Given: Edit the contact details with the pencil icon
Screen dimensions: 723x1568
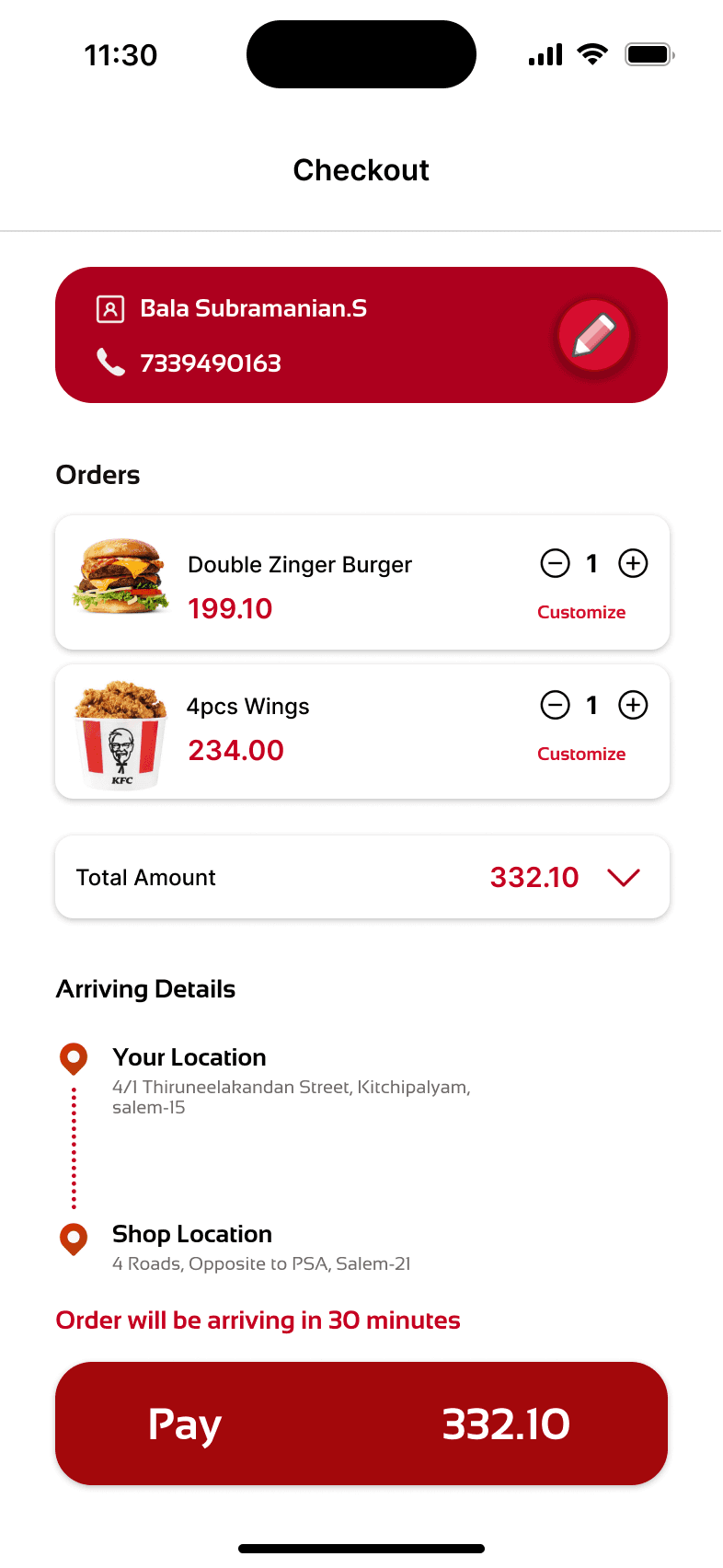Looking at the screenshot, I should click(x=594, y=335).
